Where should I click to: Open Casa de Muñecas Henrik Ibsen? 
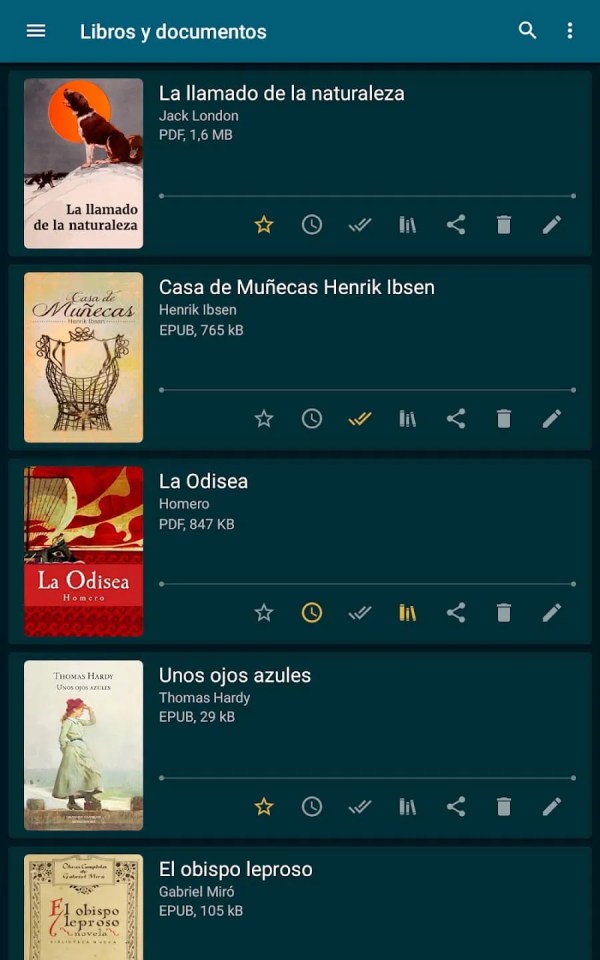point(296,288)
